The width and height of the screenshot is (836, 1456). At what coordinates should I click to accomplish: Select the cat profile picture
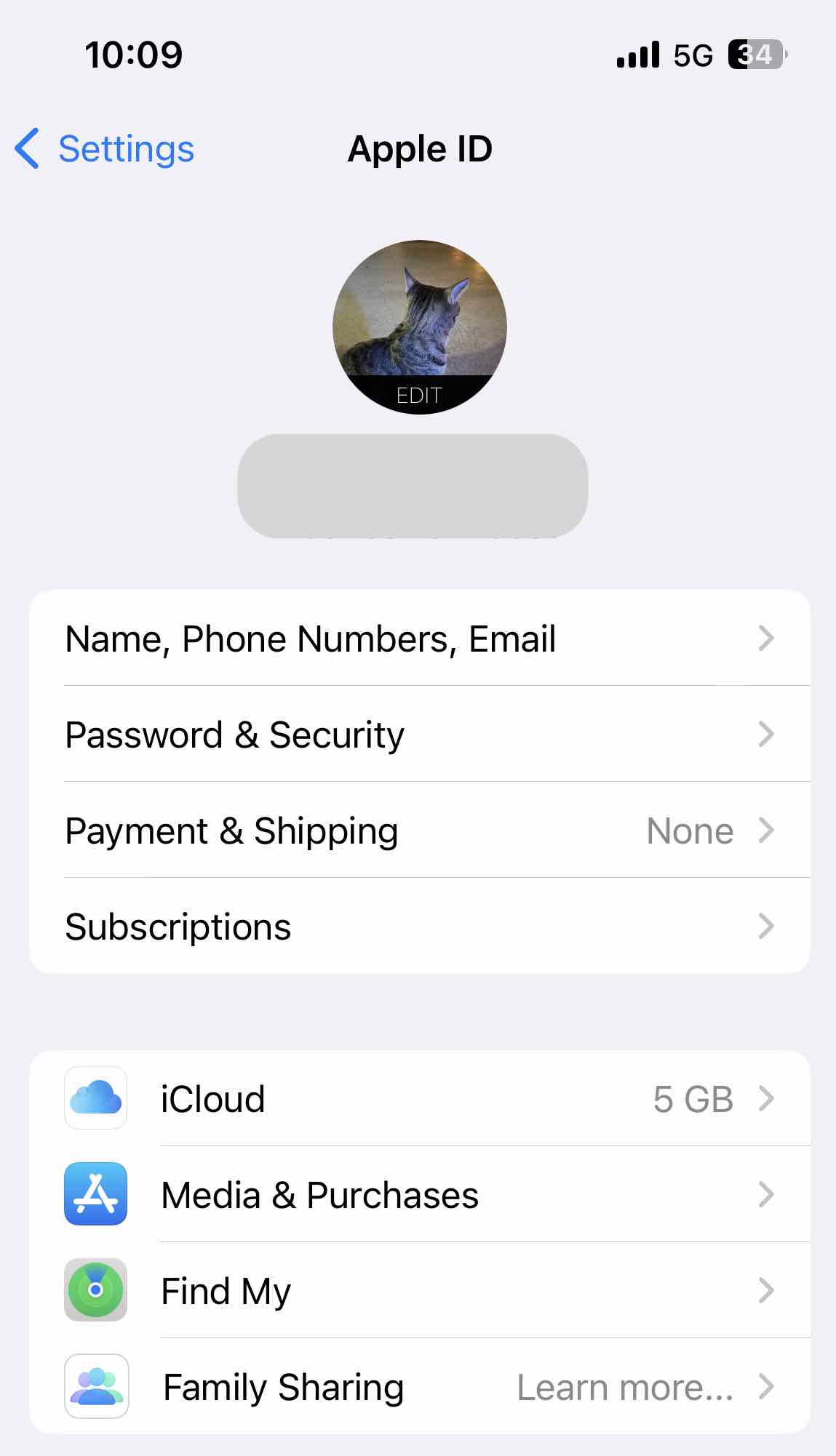(x=418, y=320)
